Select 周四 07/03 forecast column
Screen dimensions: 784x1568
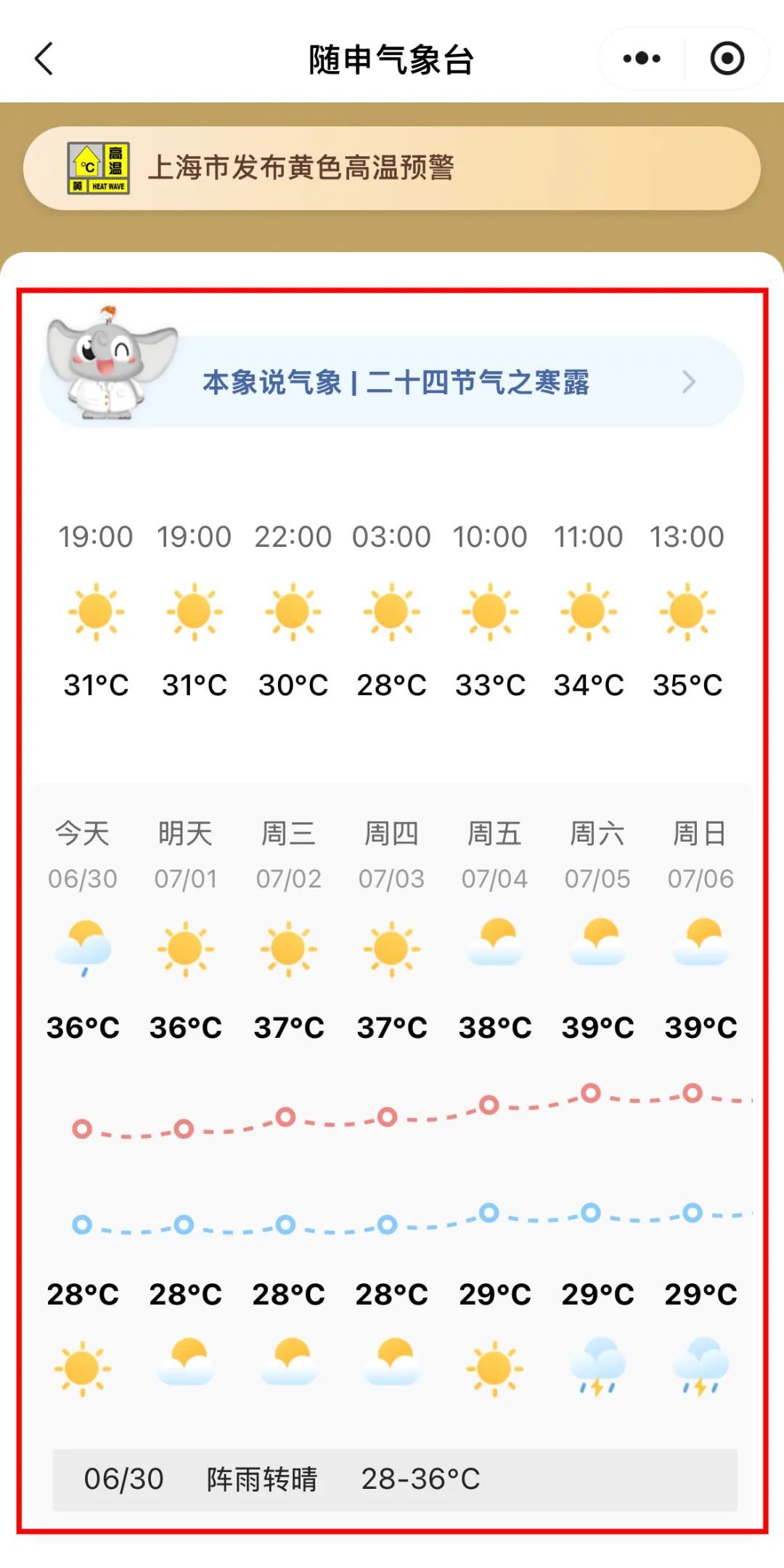tap(391, 856)
